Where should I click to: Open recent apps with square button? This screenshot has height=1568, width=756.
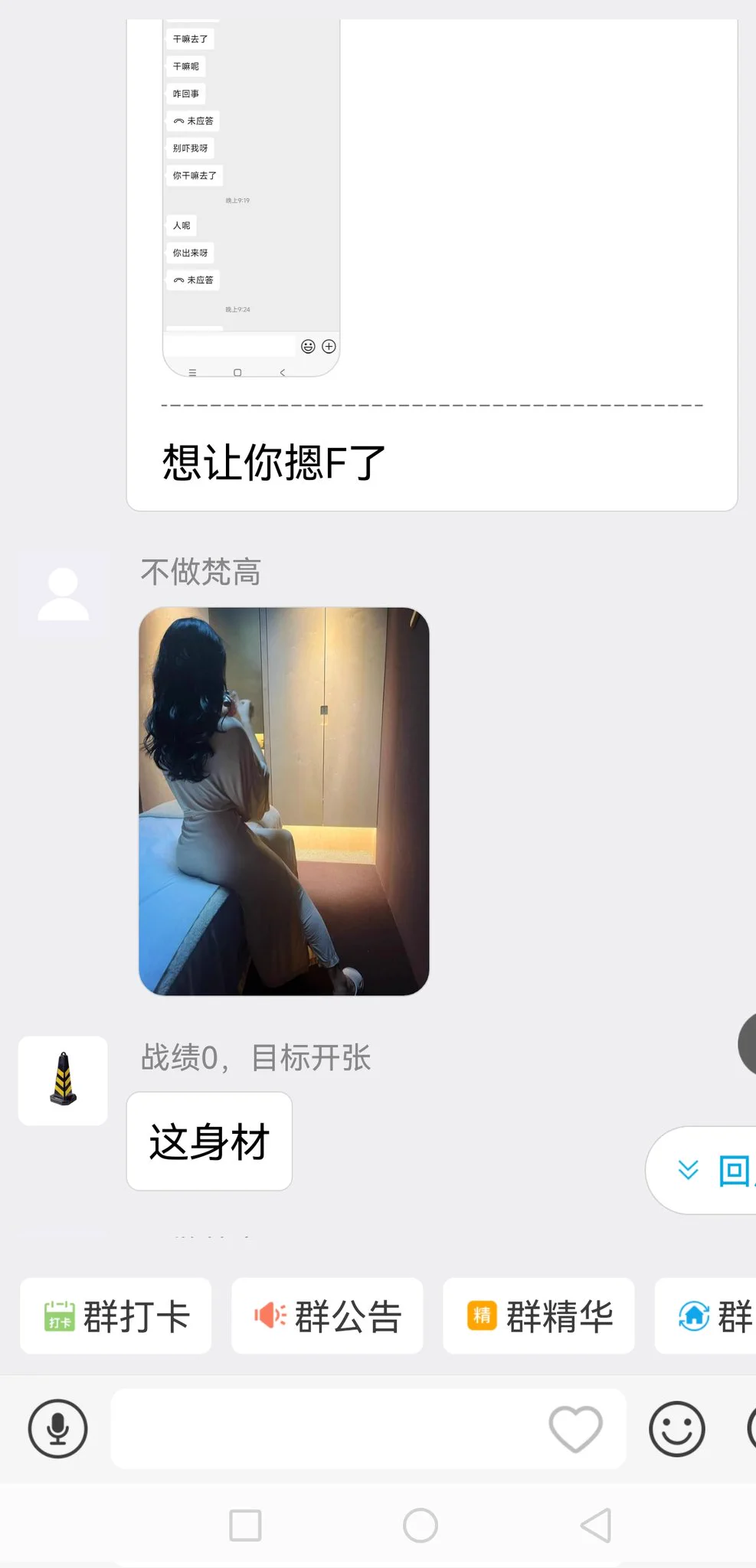tap(245, 1525)
